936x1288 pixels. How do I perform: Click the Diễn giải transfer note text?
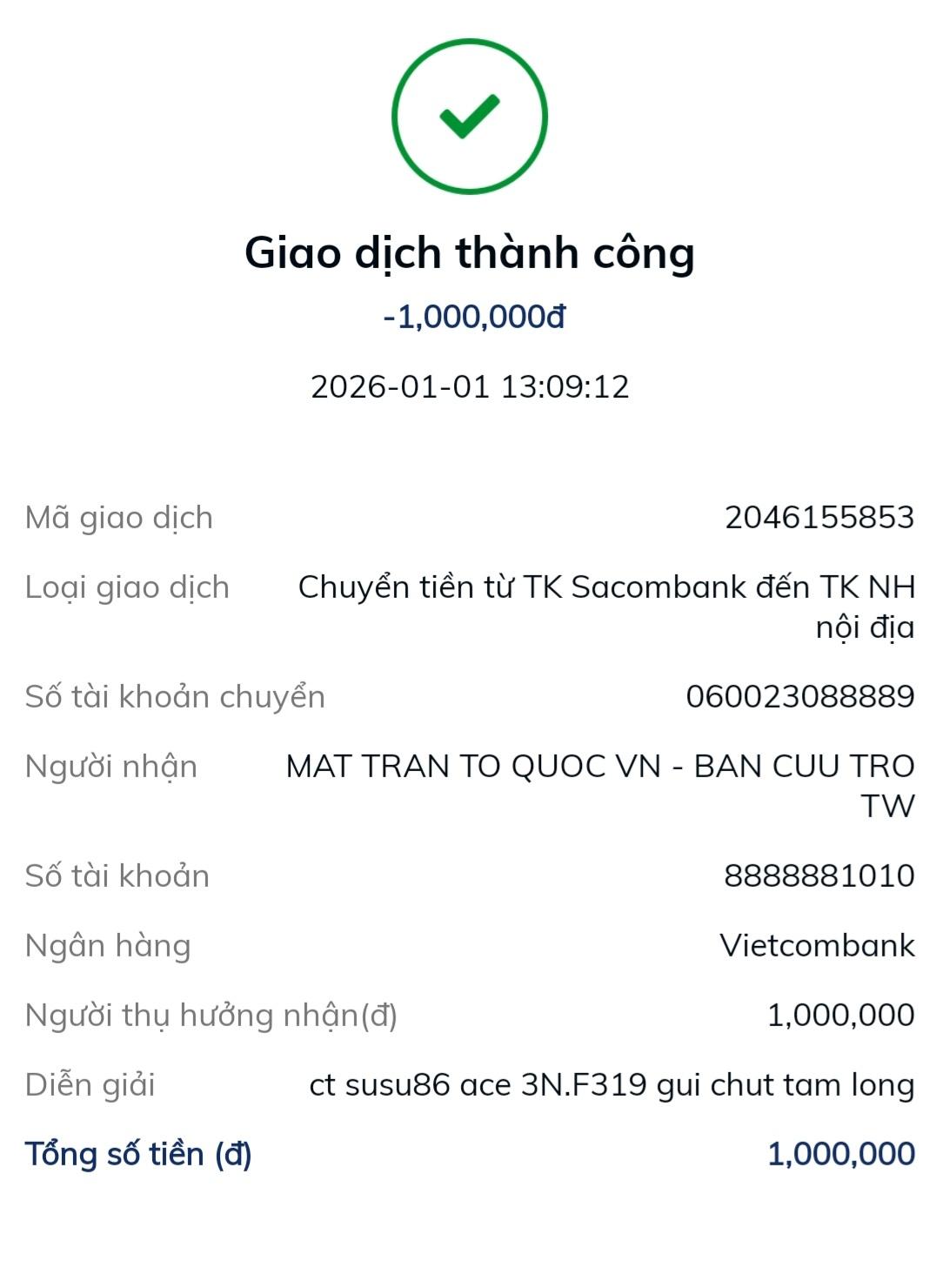pos(609,1084)
